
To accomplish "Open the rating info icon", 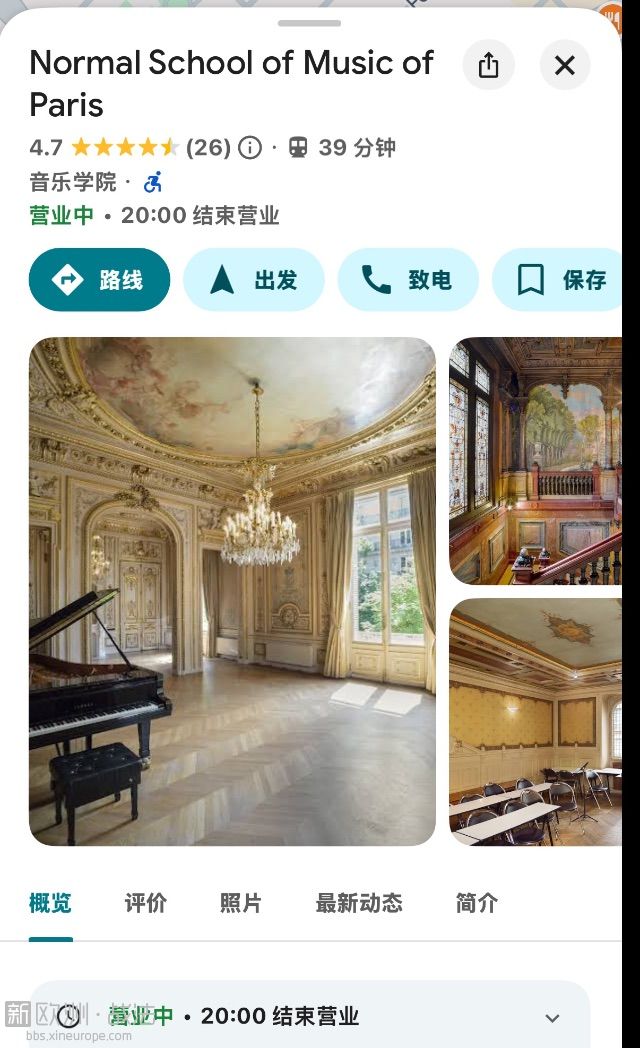I will tap(250, 148).
